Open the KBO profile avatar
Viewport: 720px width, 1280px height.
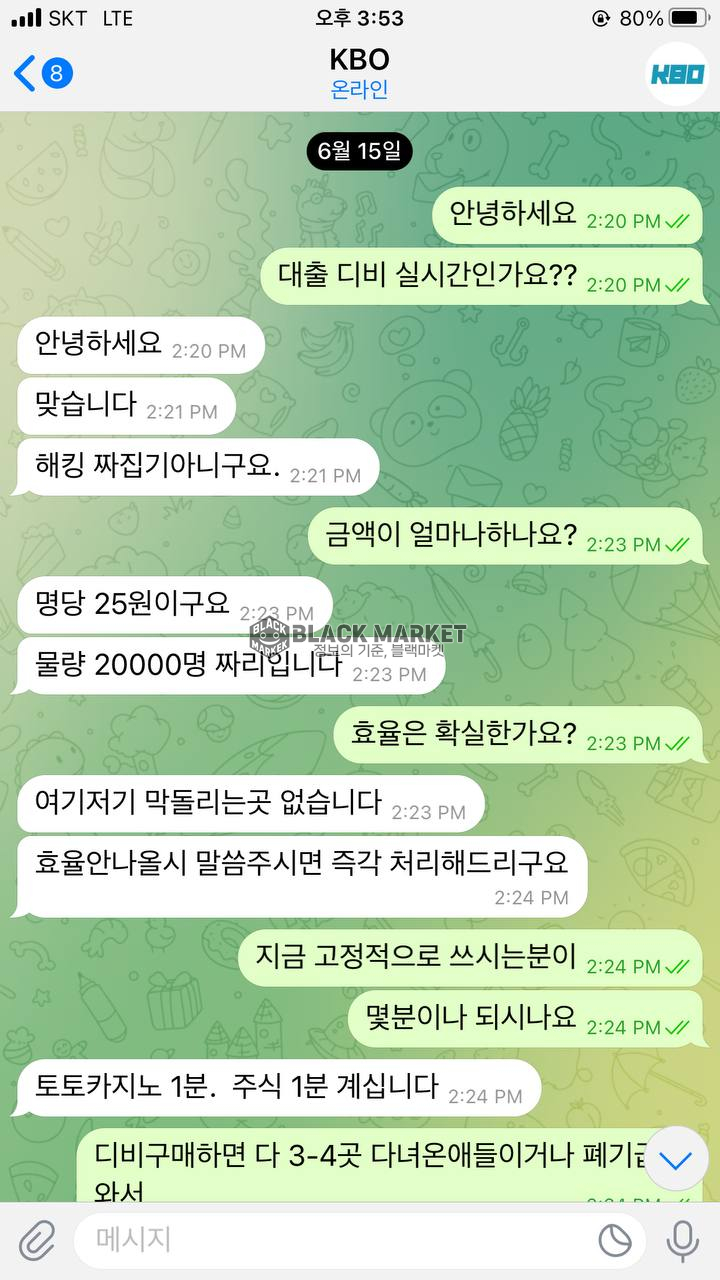point(677,74)
